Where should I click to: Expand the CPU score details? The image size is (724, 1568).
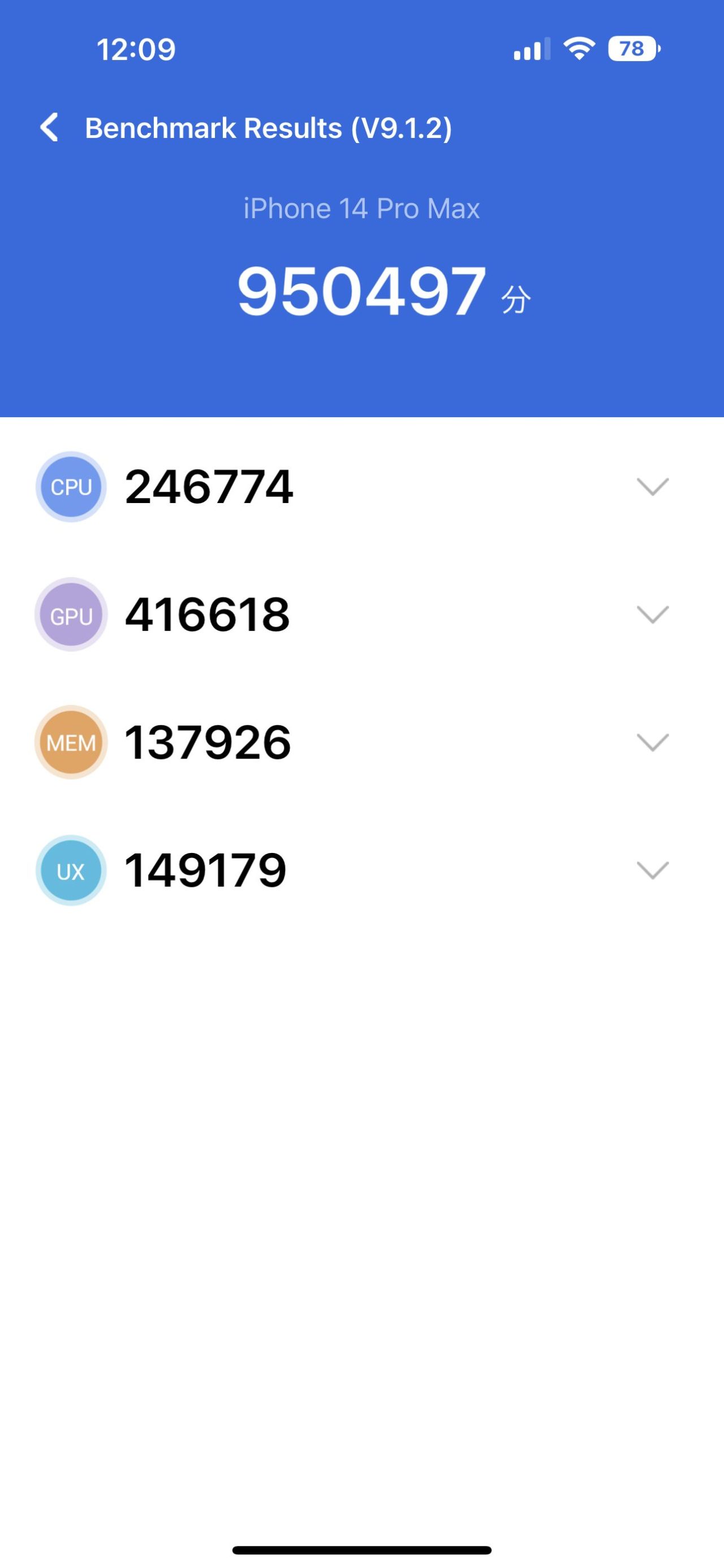(x=652, y=487)
